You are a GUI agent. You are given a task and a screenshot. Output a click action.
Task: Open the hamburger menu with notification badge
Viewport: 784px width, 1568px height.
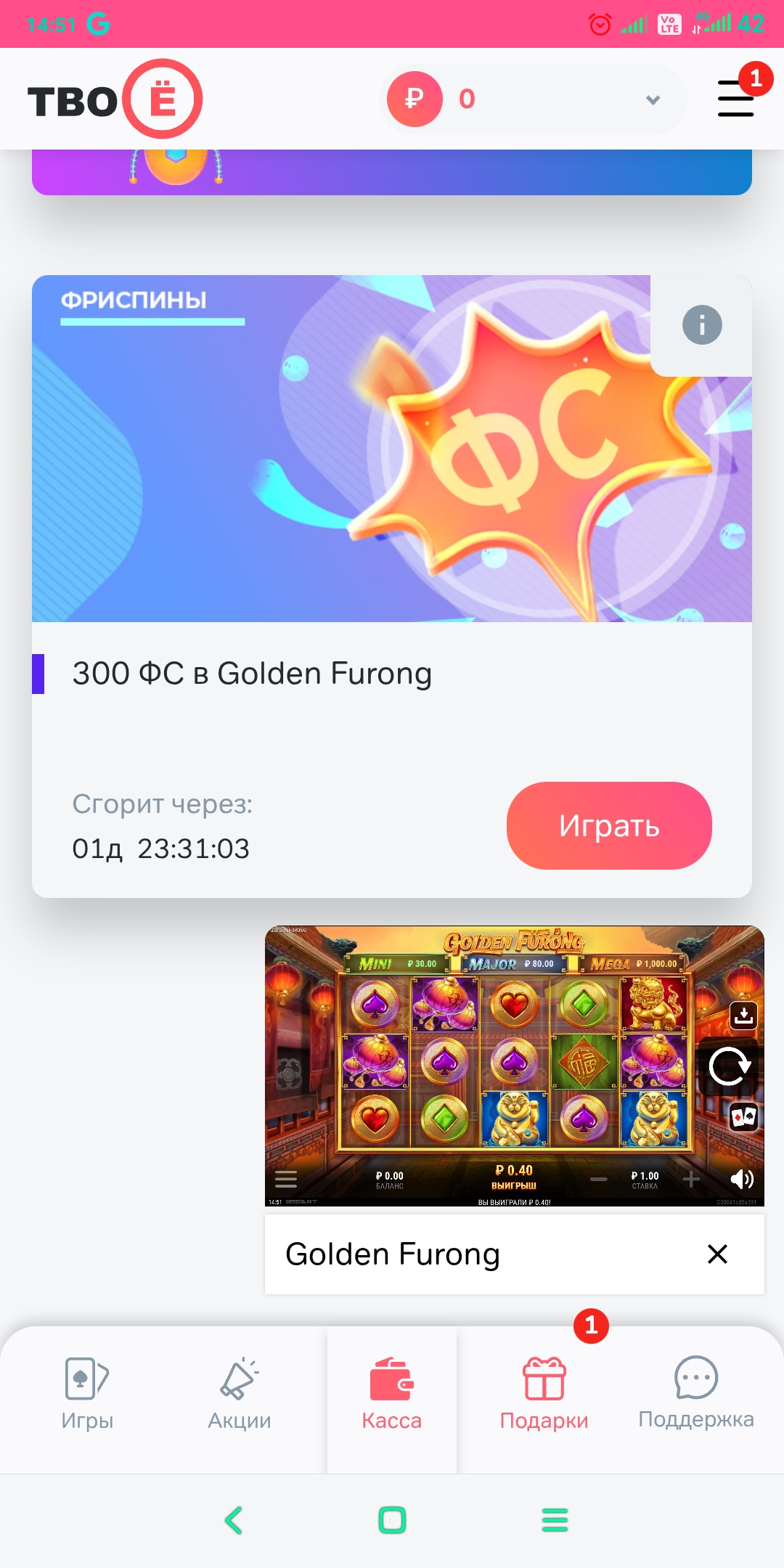[x=736, y=98]
